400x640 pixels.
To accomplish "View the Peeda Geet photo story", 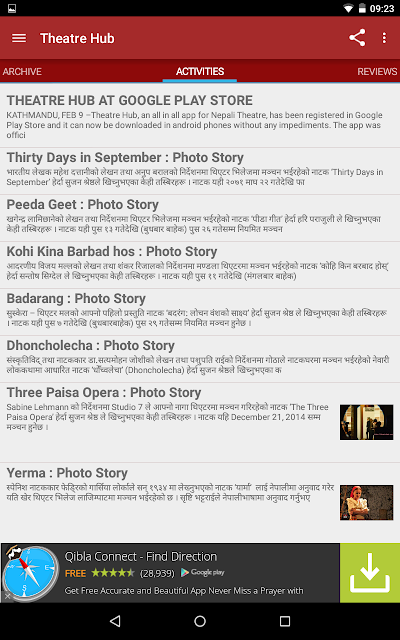I will click(x=200, y=218).
